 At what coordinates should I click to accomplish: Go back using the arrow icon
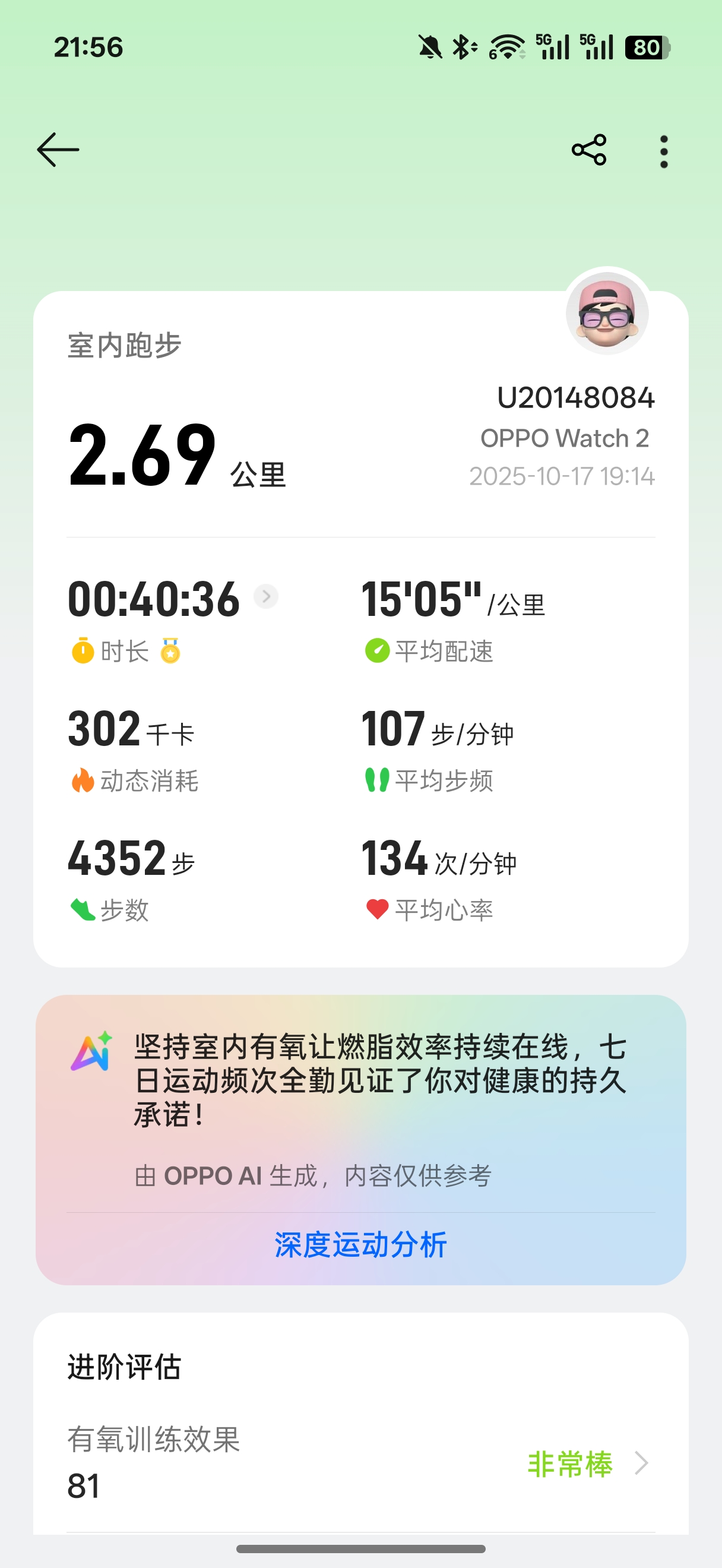pyautogui.click(x=58, y=150)
